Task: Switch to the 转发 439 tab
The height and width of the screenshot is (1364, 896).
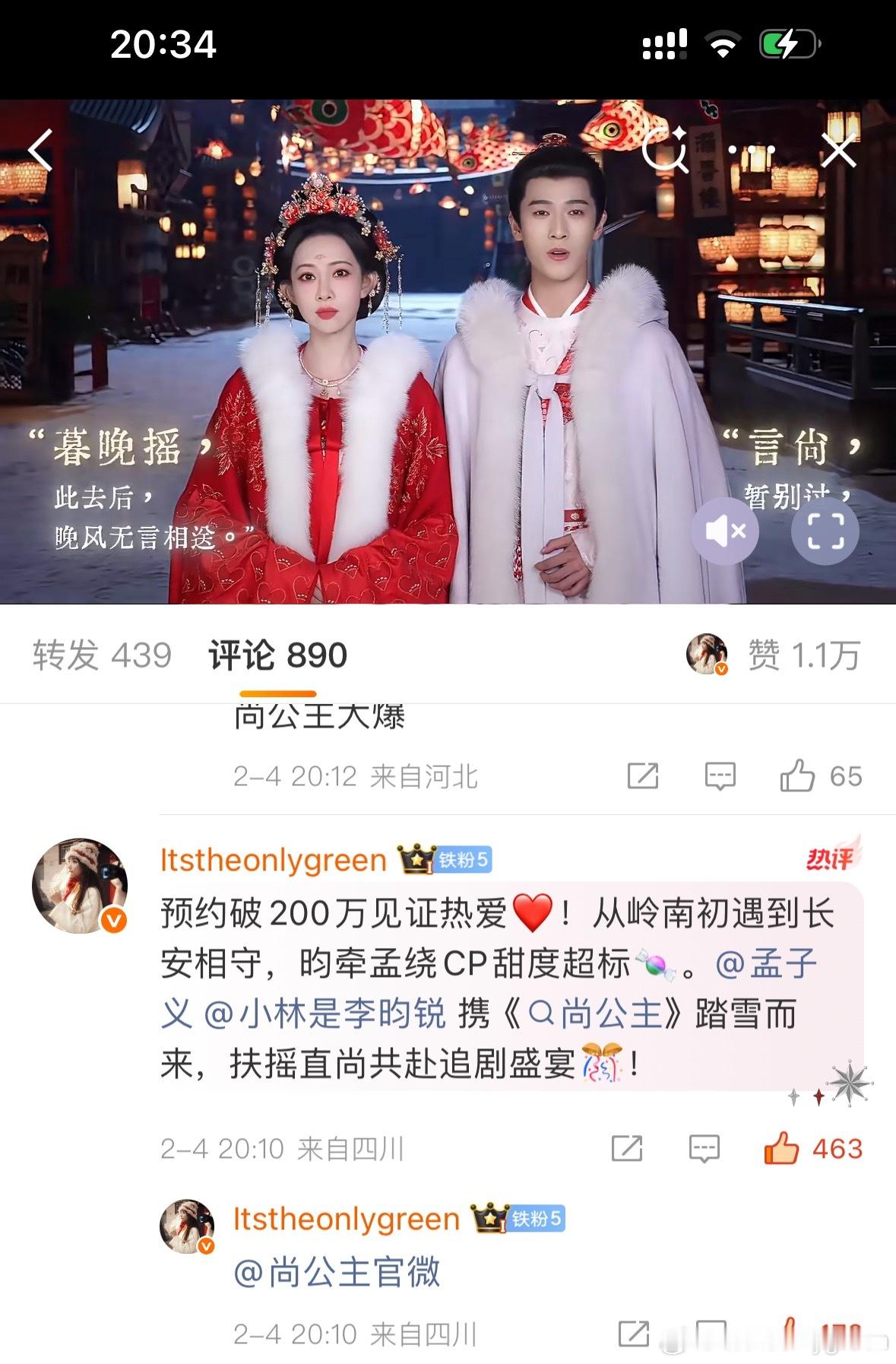Action: (x=103, y=655)
